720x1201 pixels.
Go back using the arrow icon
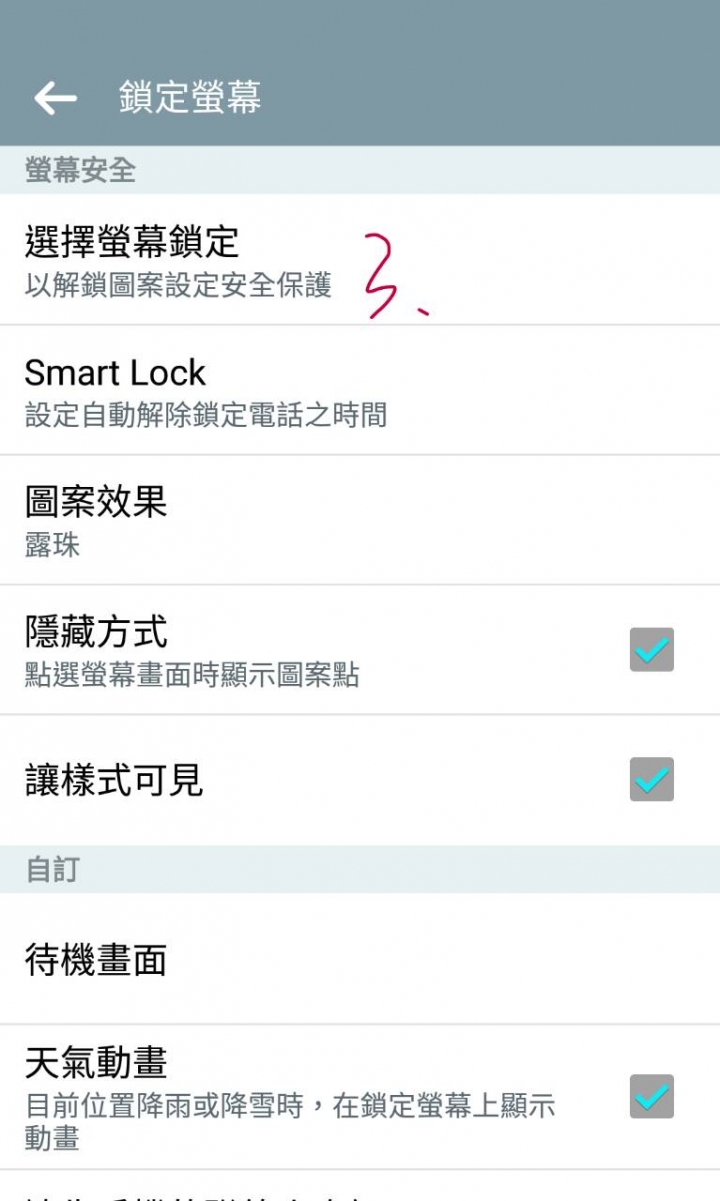pyautogui.click(x=55, y=97)
